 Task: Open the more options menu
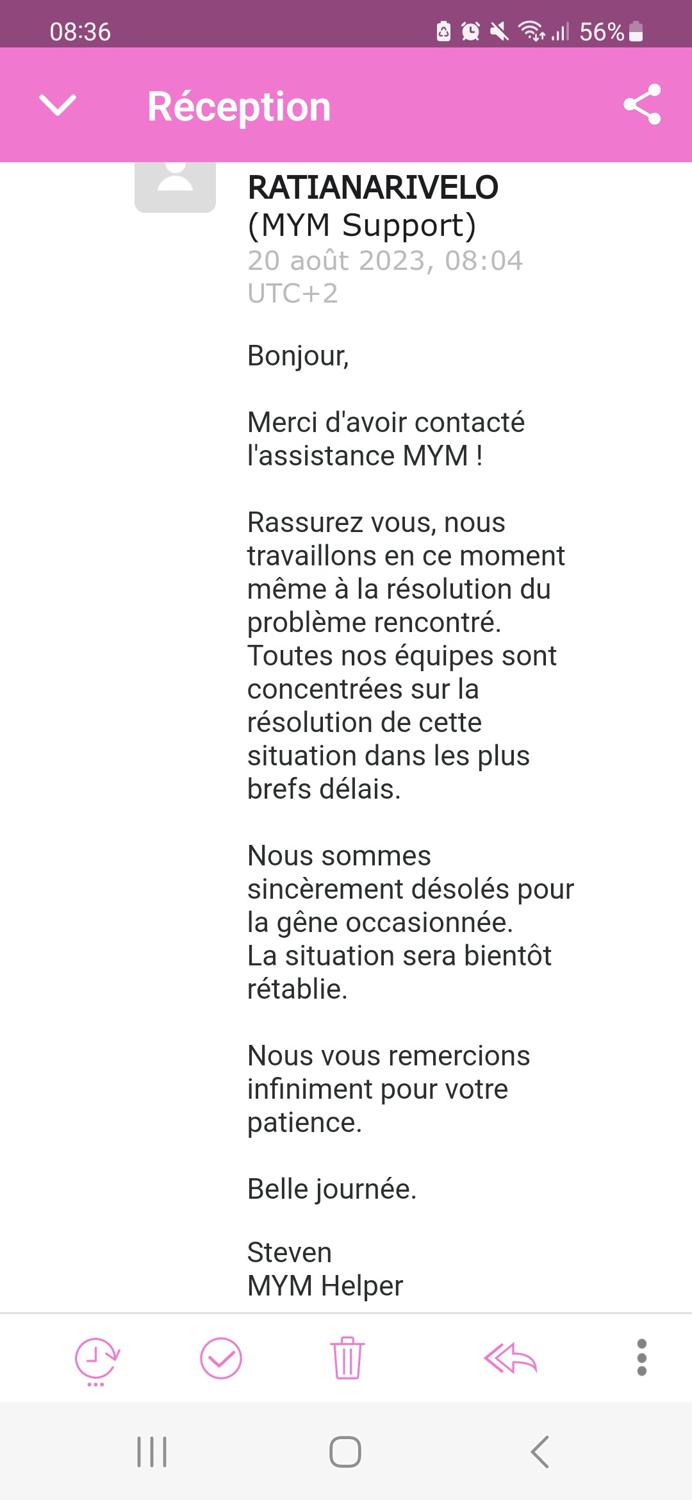(x=641, y=1358)
